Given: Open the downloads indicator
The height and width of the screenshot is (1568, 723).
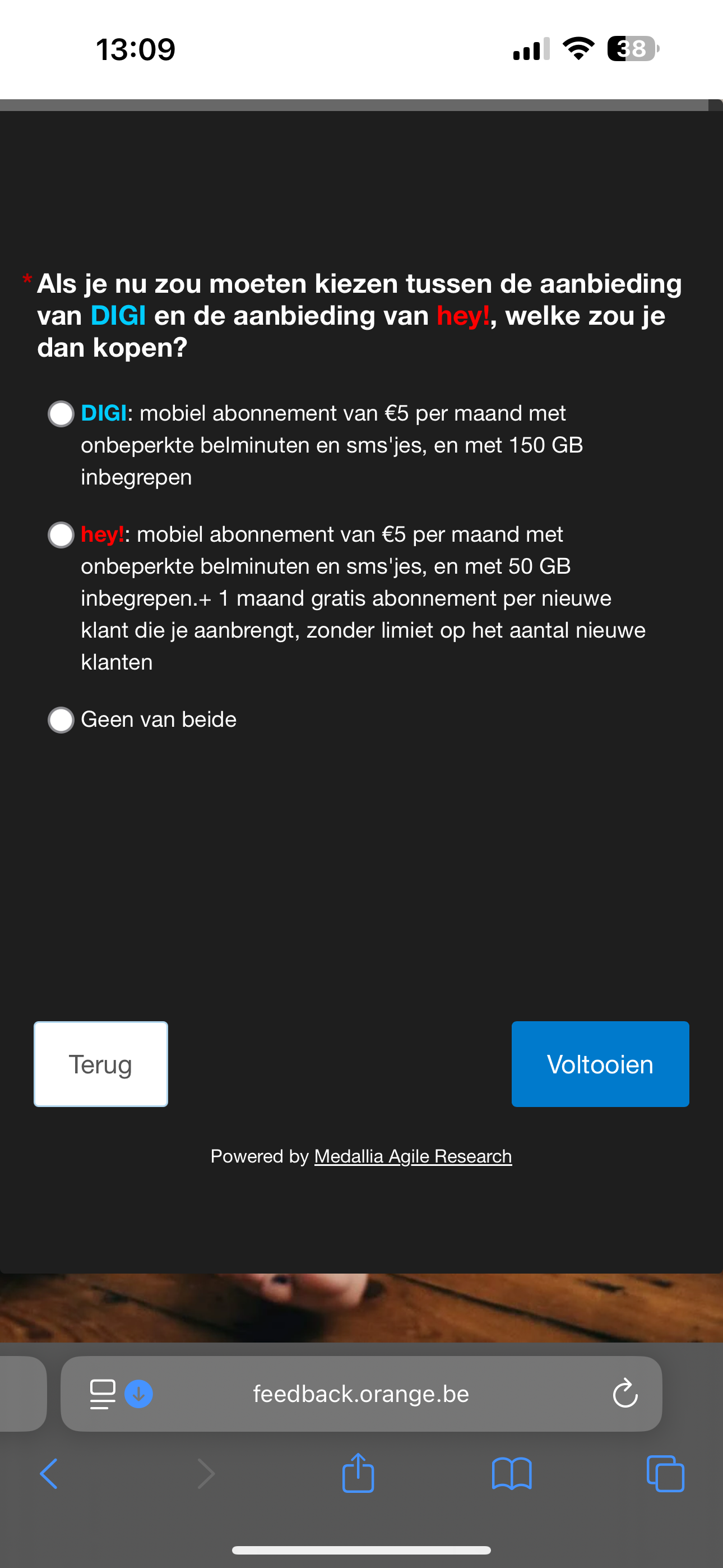Looking at the screenshot, I should pos(139,1394).
